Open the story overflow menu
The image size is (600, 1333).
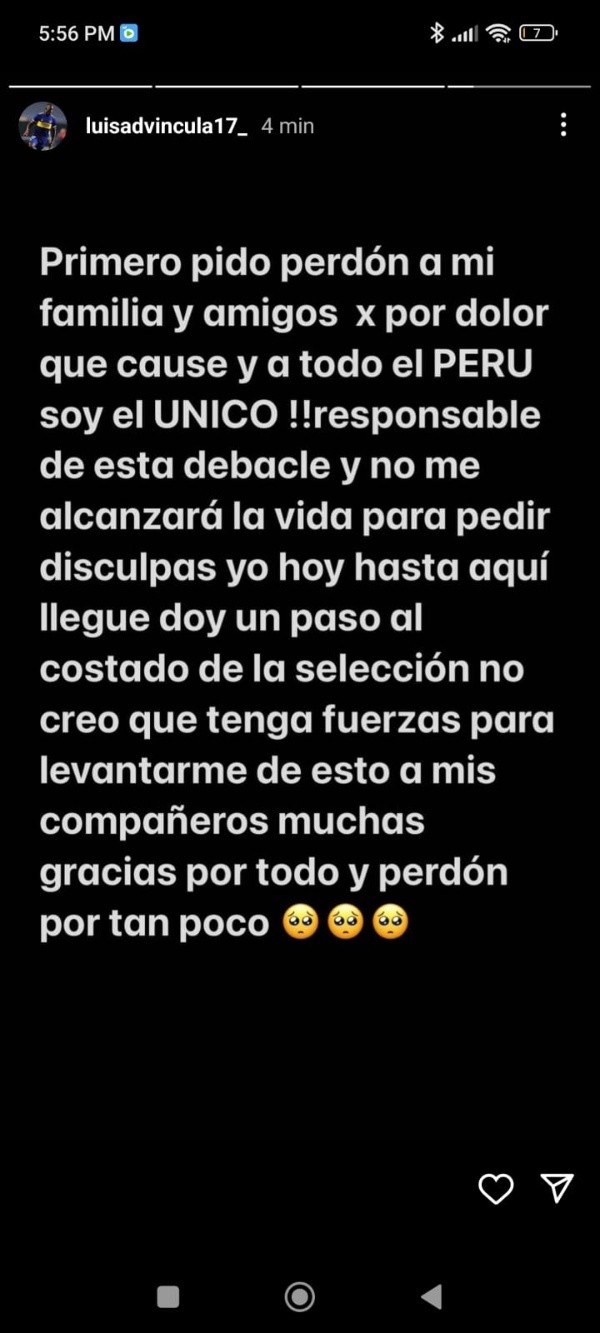(564, 125)
